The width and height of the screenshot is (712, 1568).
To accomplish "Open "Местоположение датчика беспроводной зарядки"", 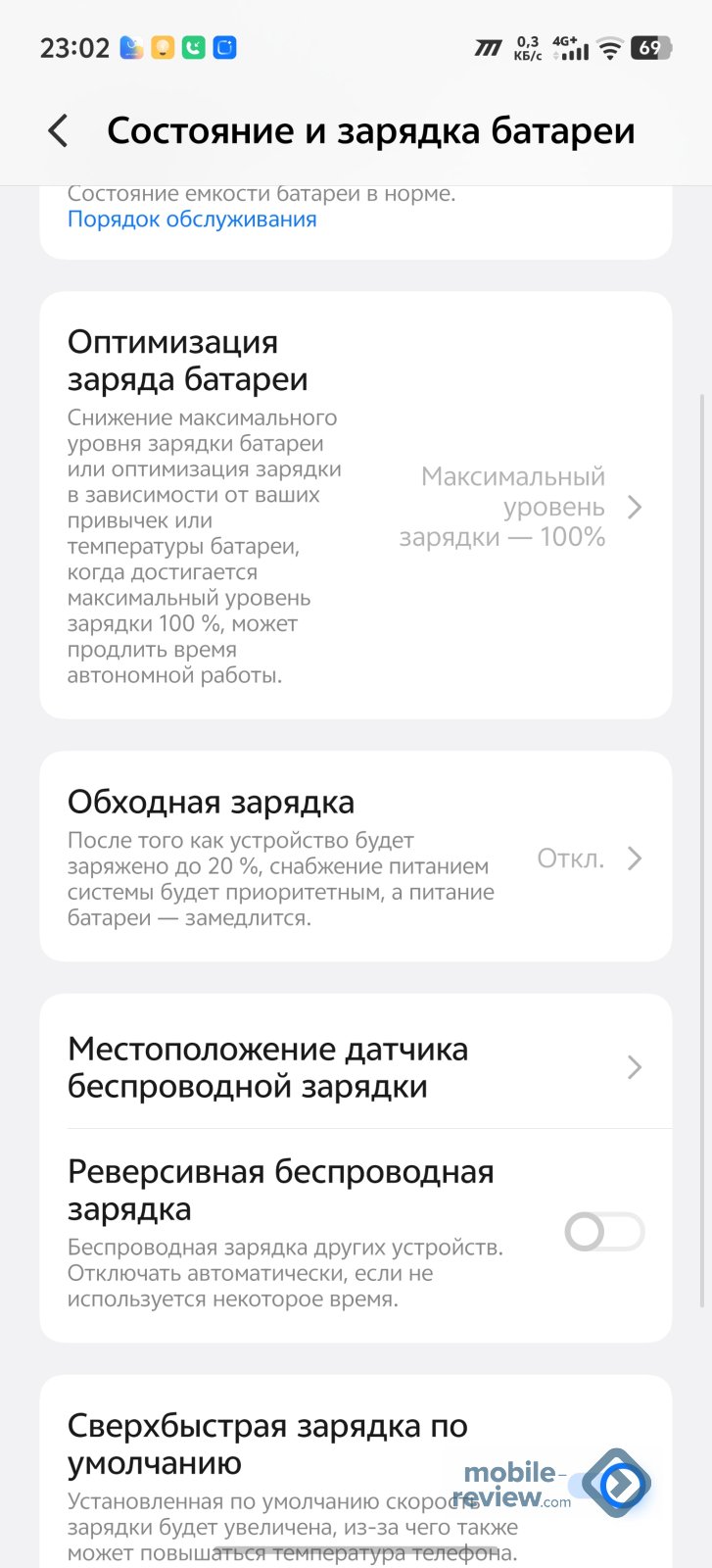I will click(x=355, y=1067).
